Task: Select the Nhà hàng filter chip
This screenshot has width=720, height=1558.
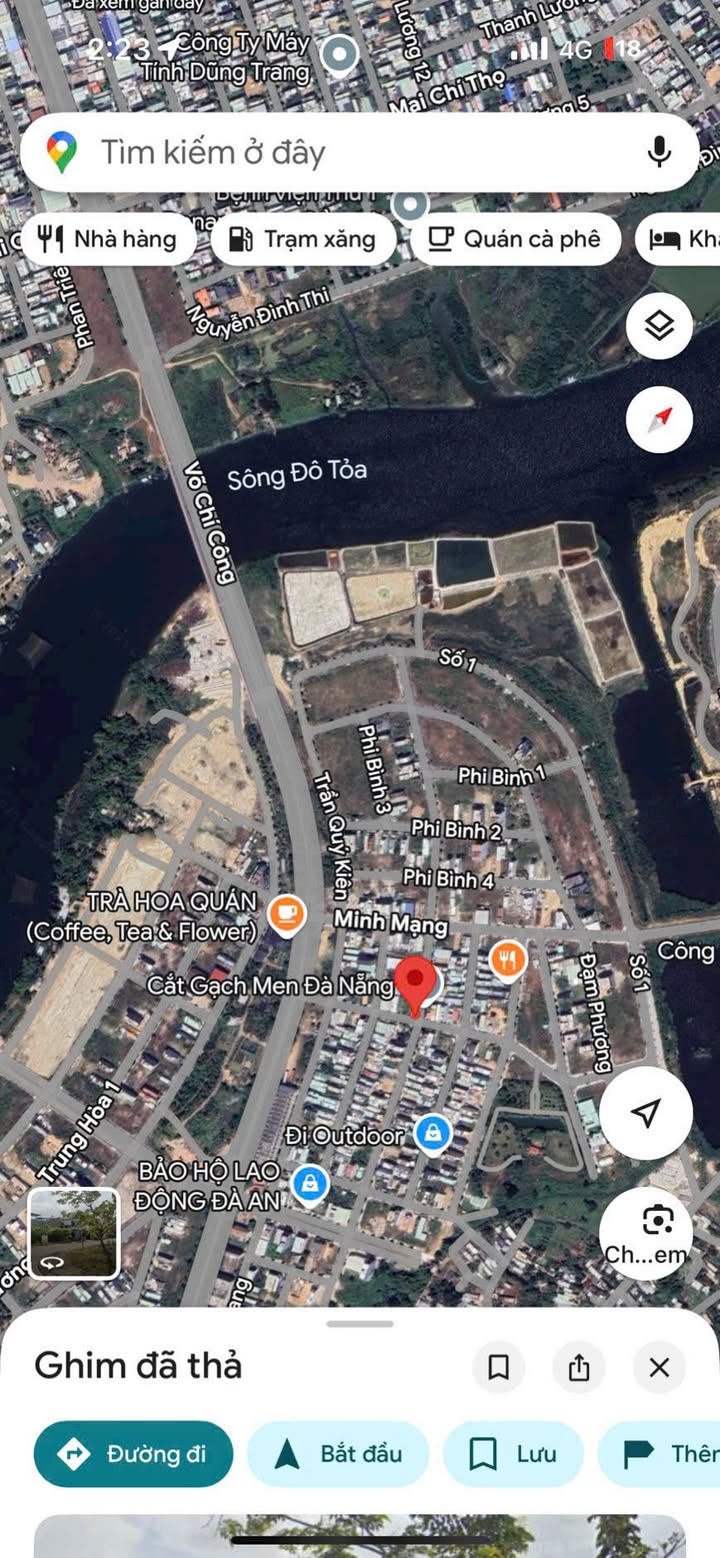Action: pos(108,239)
